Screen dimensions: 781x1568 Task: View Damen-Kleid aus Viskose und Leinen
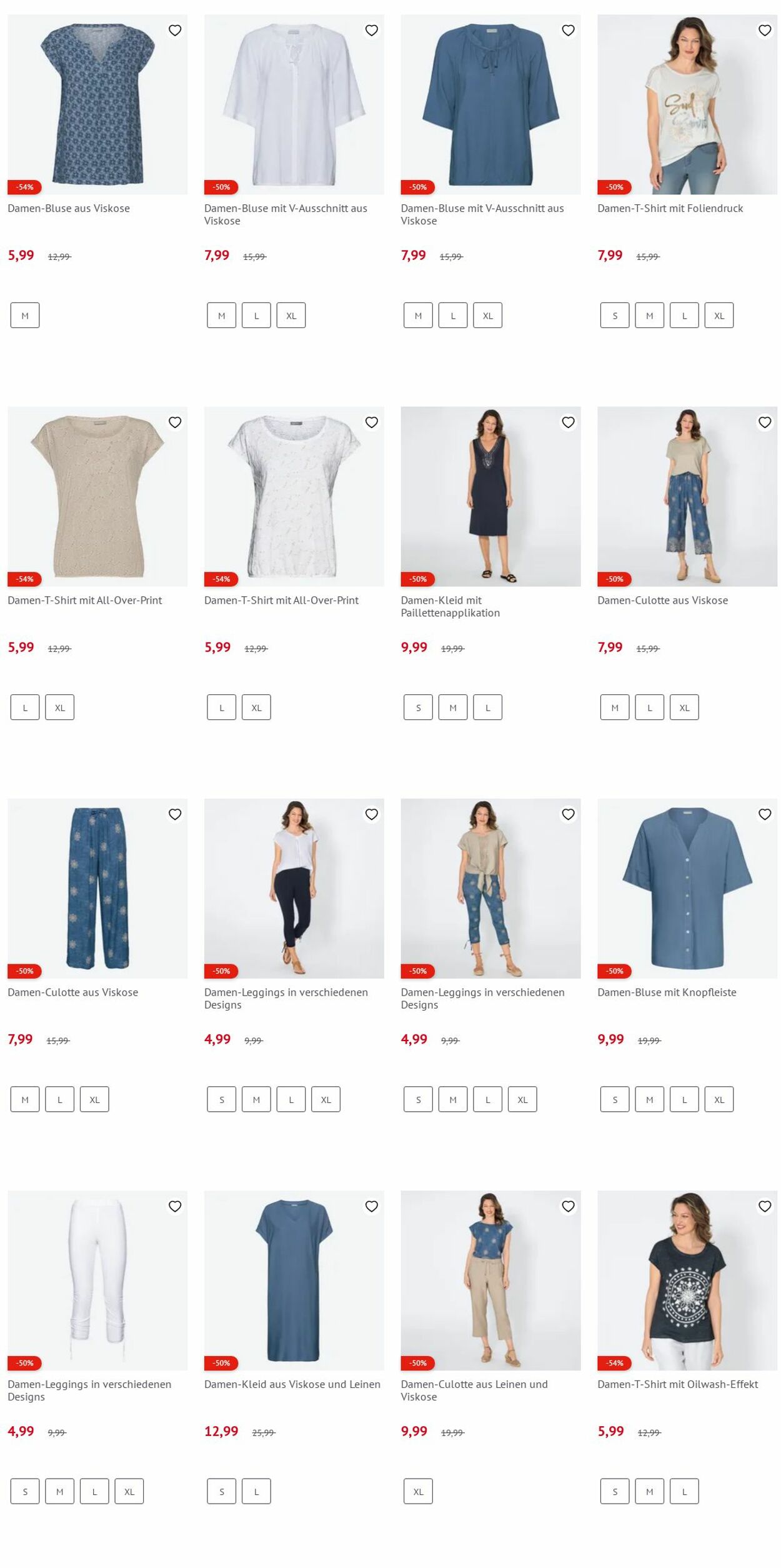pyautogui.click(x=292, y=1384)
